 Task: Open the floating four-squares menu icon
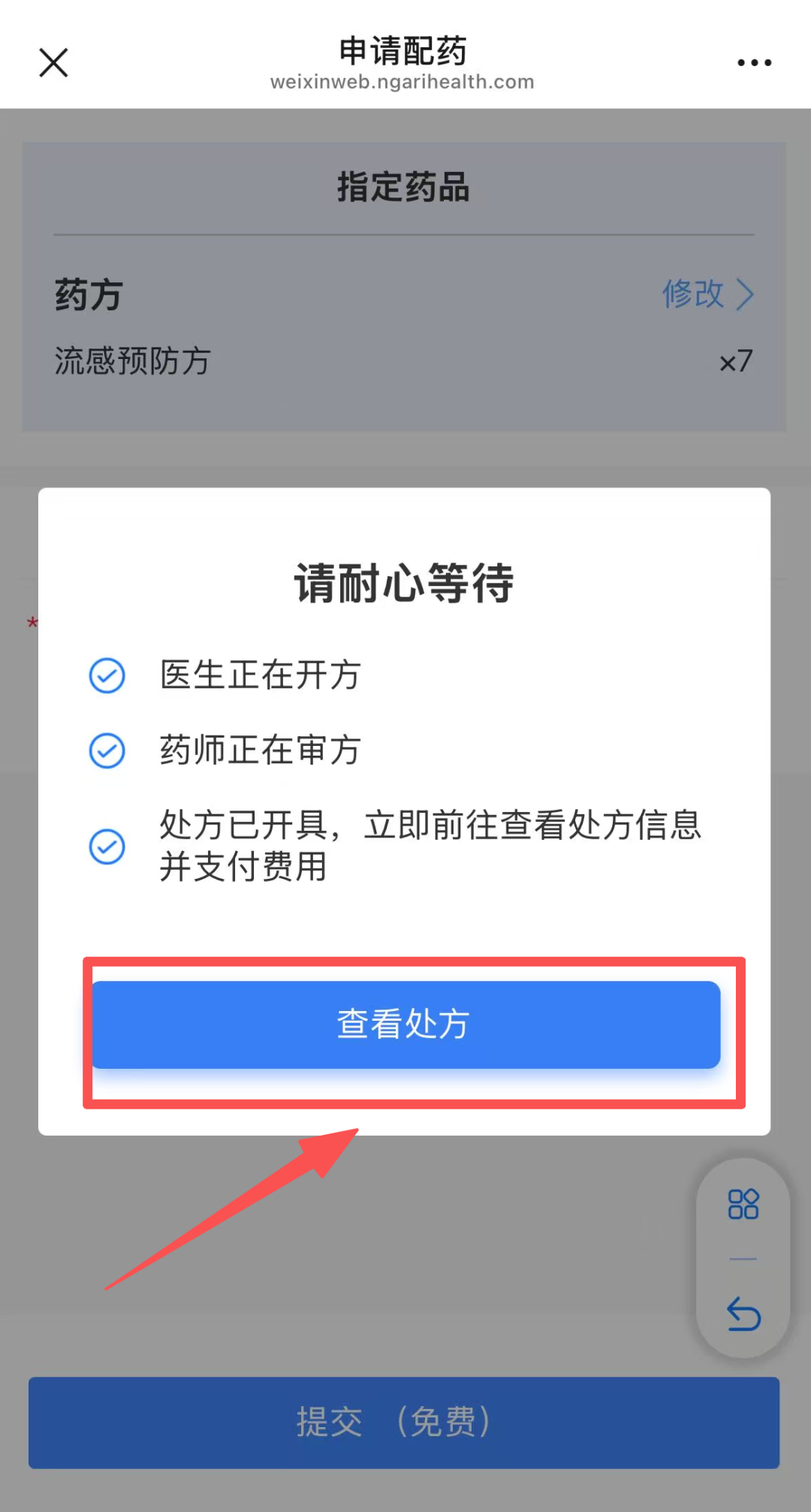[x=743, y=1204]
